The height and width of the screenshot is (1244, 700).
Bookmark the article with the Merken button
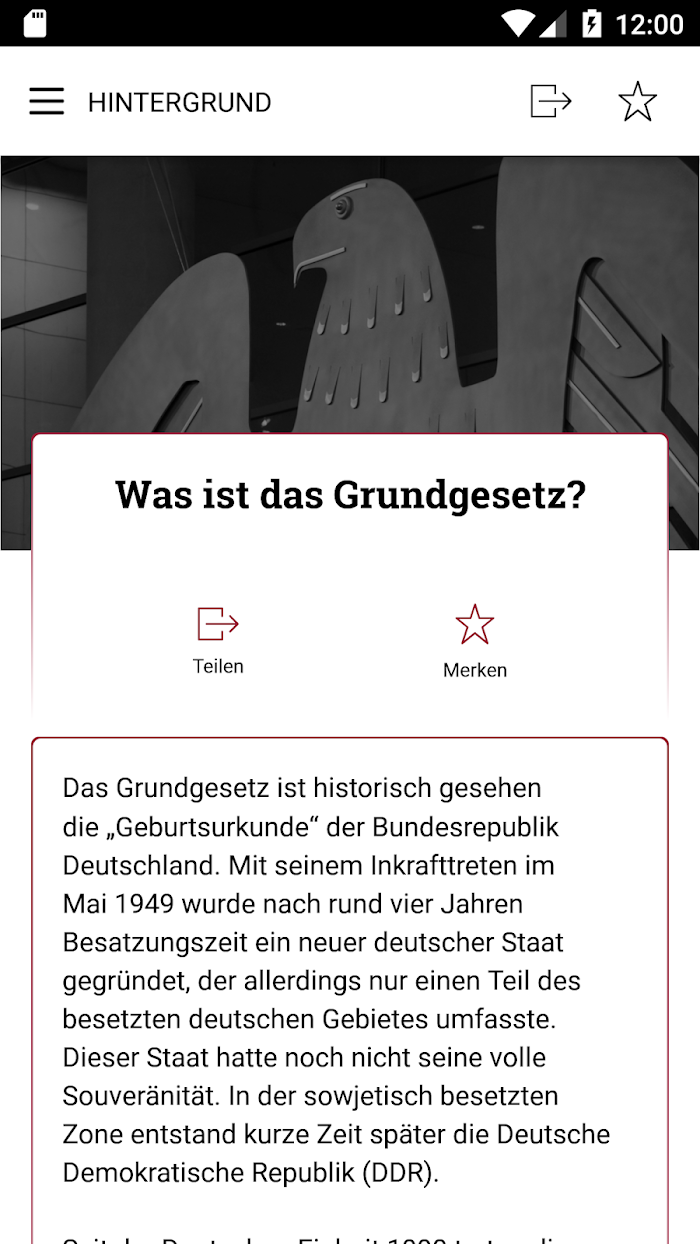pos(475,642)
